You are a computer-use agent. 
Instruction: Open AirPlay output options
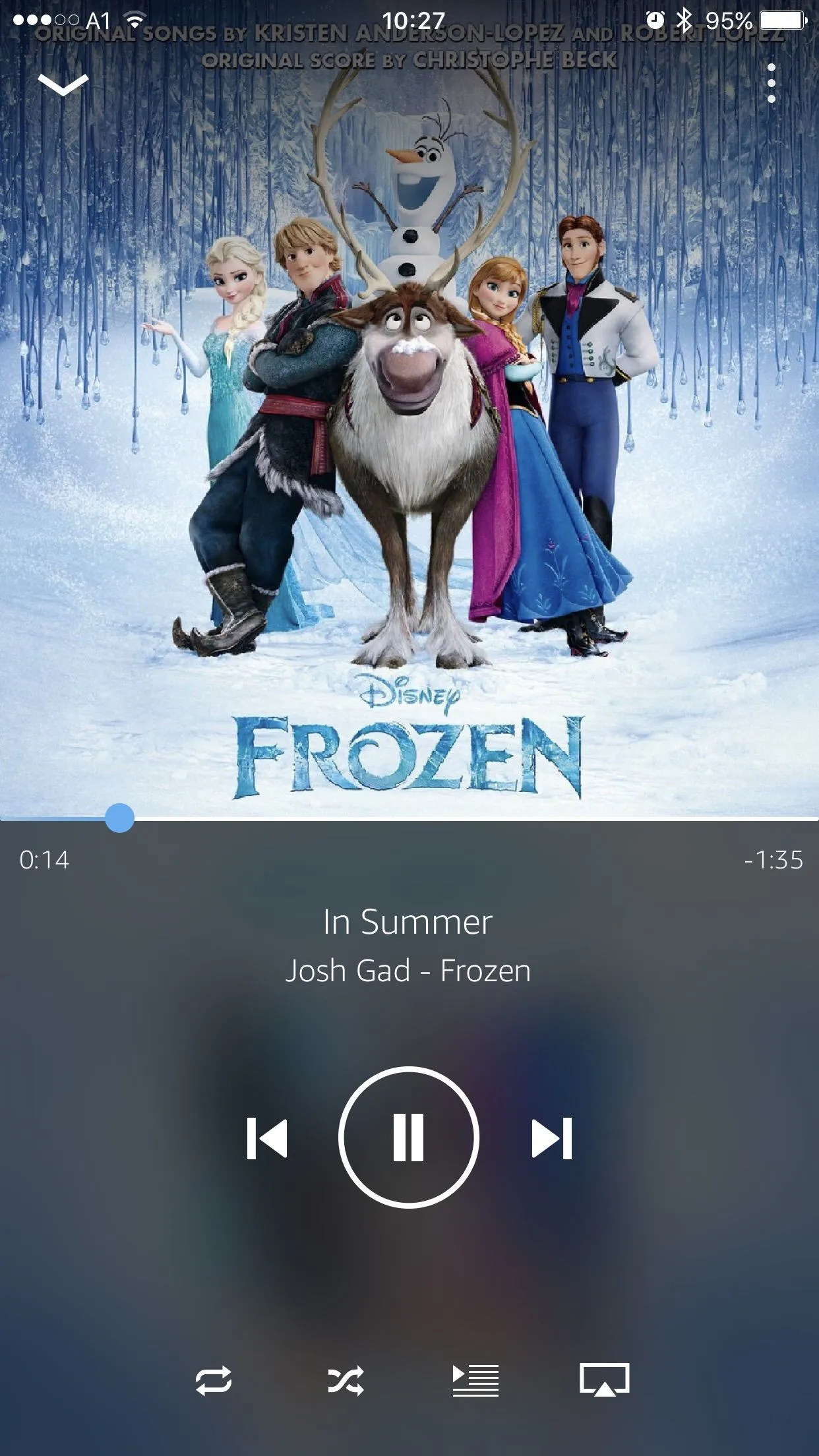(604, 1380)
